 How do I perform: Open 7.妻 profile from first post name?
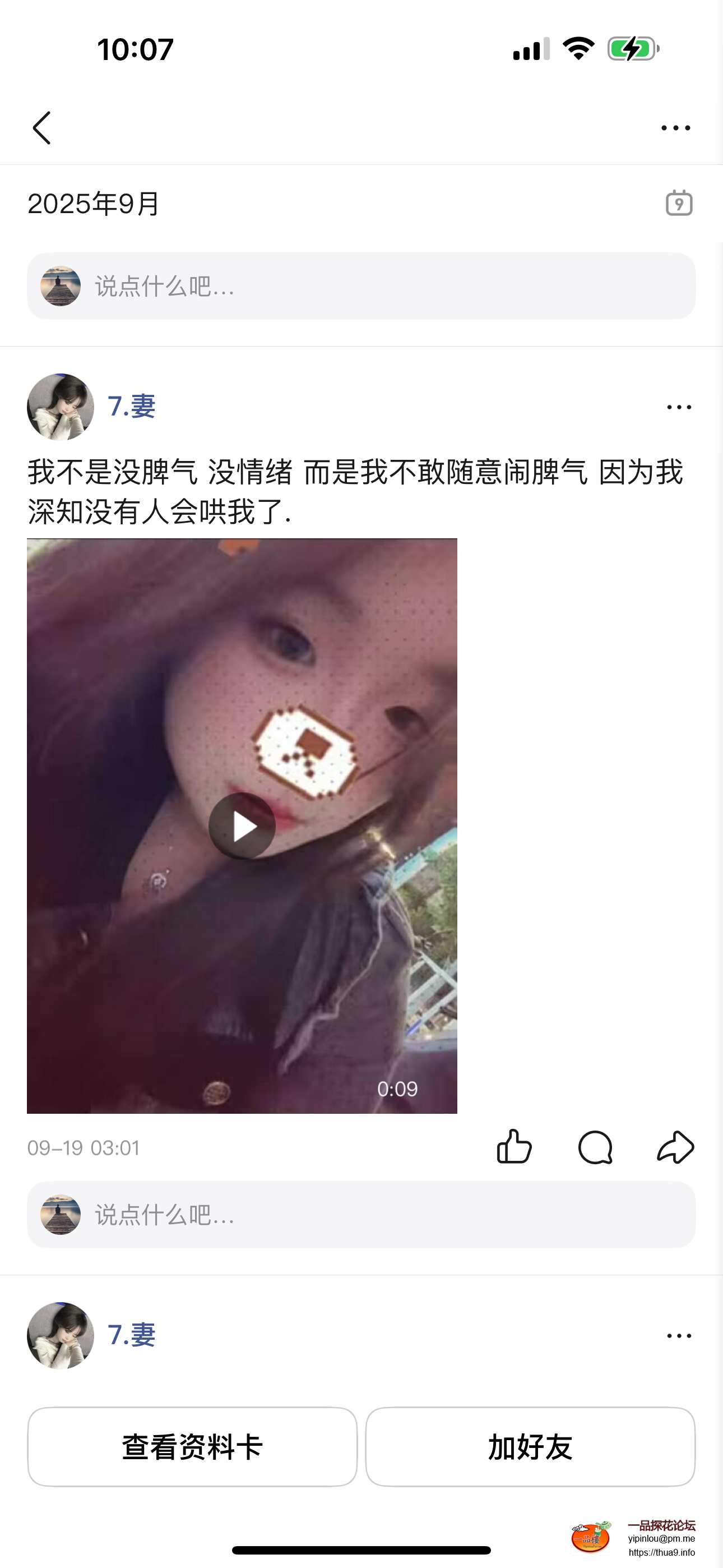[x=132, y=407]
